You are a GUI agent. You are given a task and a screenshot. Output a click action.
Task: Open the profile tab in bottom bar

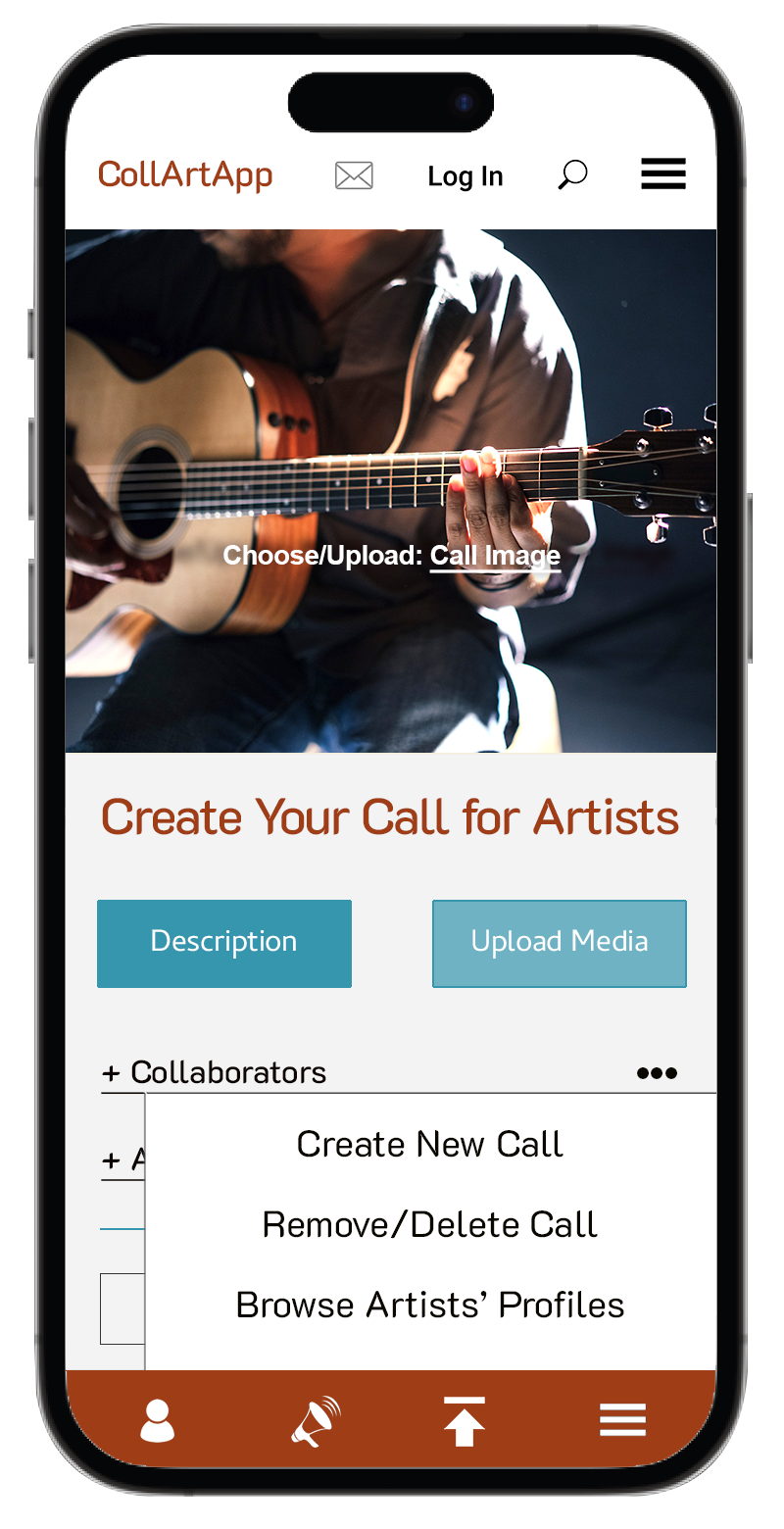coord(158,1421)
